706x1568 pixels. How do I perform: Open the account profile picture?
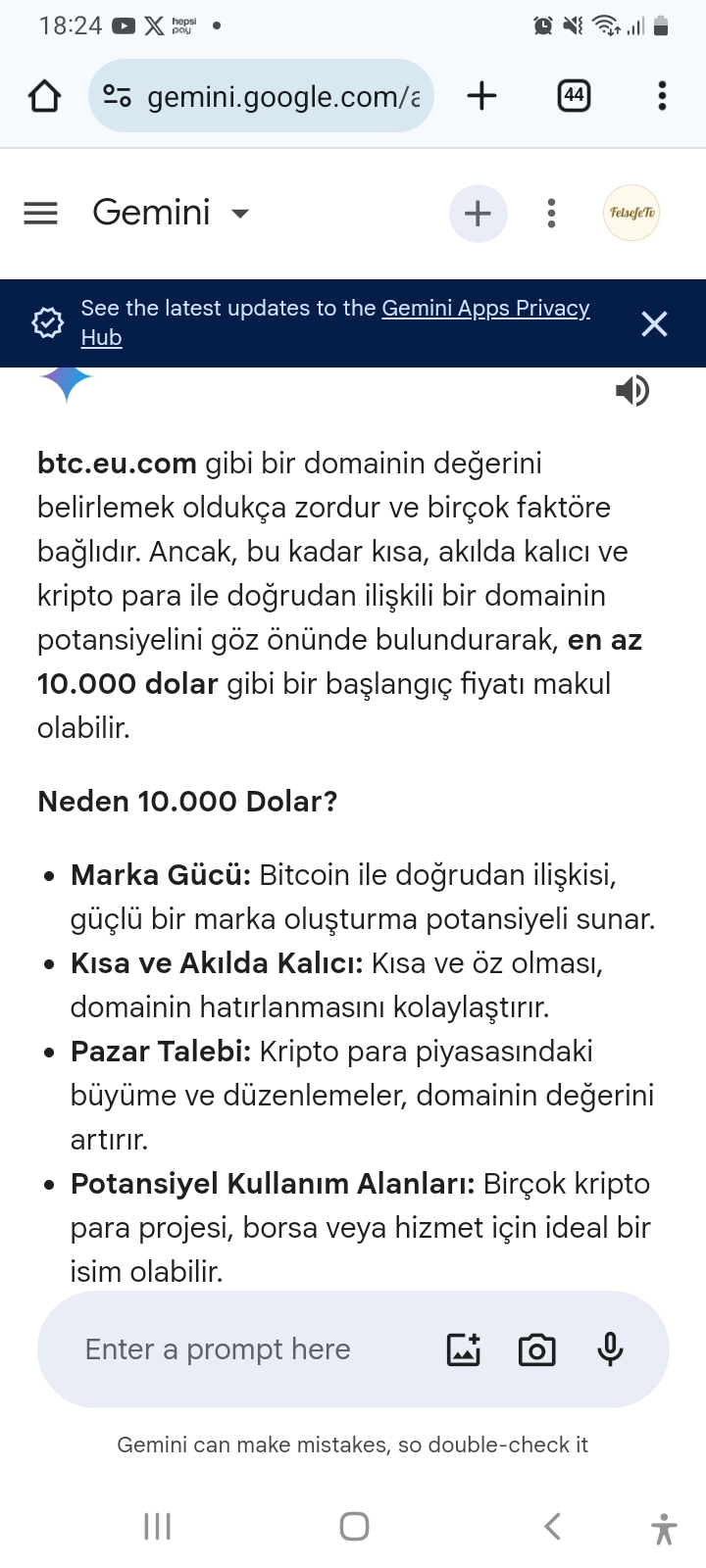631,213
